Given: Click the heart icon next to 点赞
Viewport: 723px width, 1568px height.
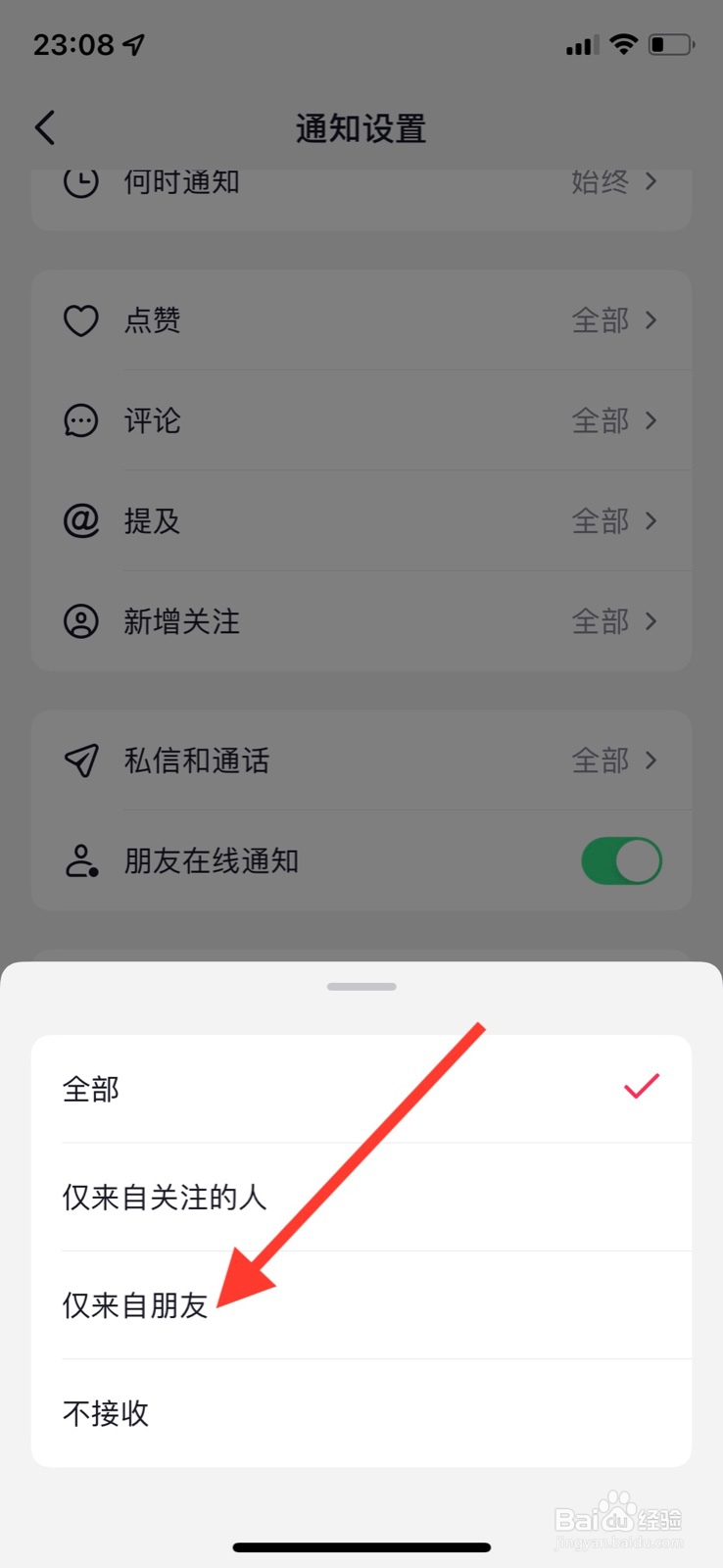Looking at the screenshot, I should [x=81, y=320].
